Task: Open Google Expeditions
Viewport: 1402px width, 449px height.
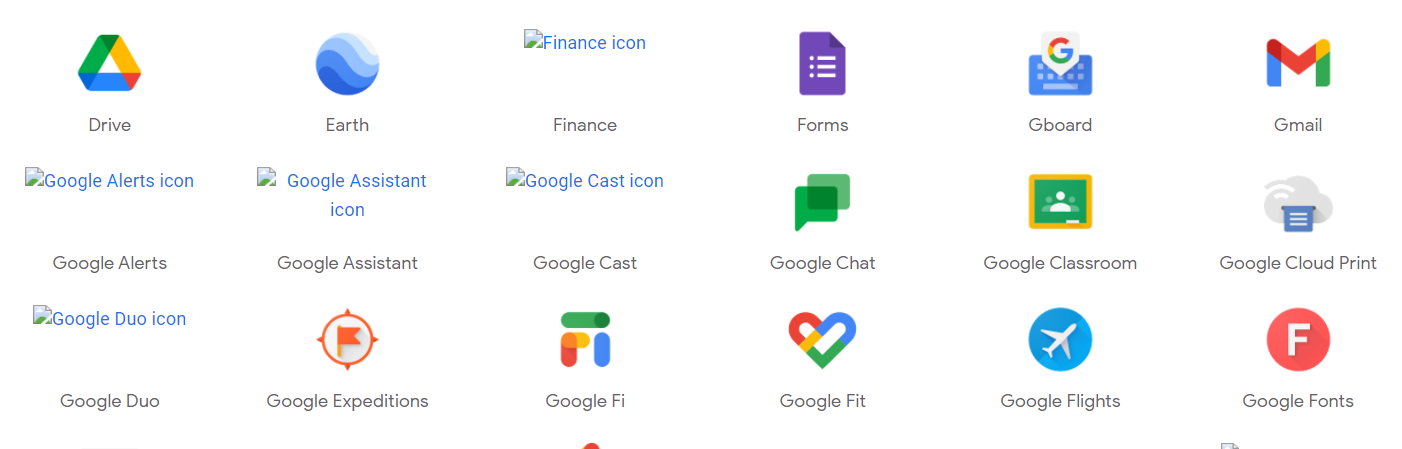Action: pyautogui.click(x=347, y=340)
